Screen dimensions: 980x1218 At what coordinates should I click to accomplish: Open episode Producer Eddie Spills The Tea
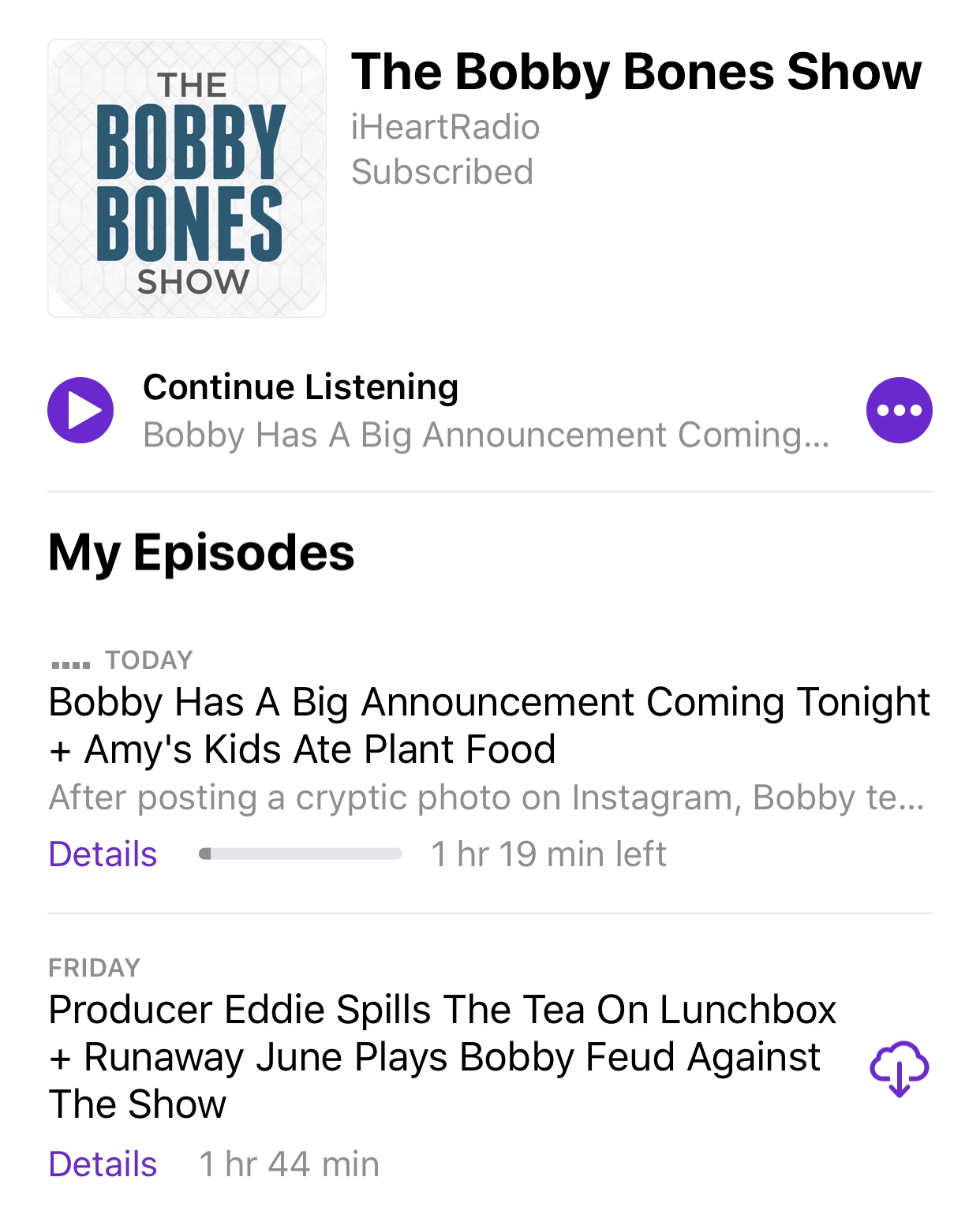442,1056
